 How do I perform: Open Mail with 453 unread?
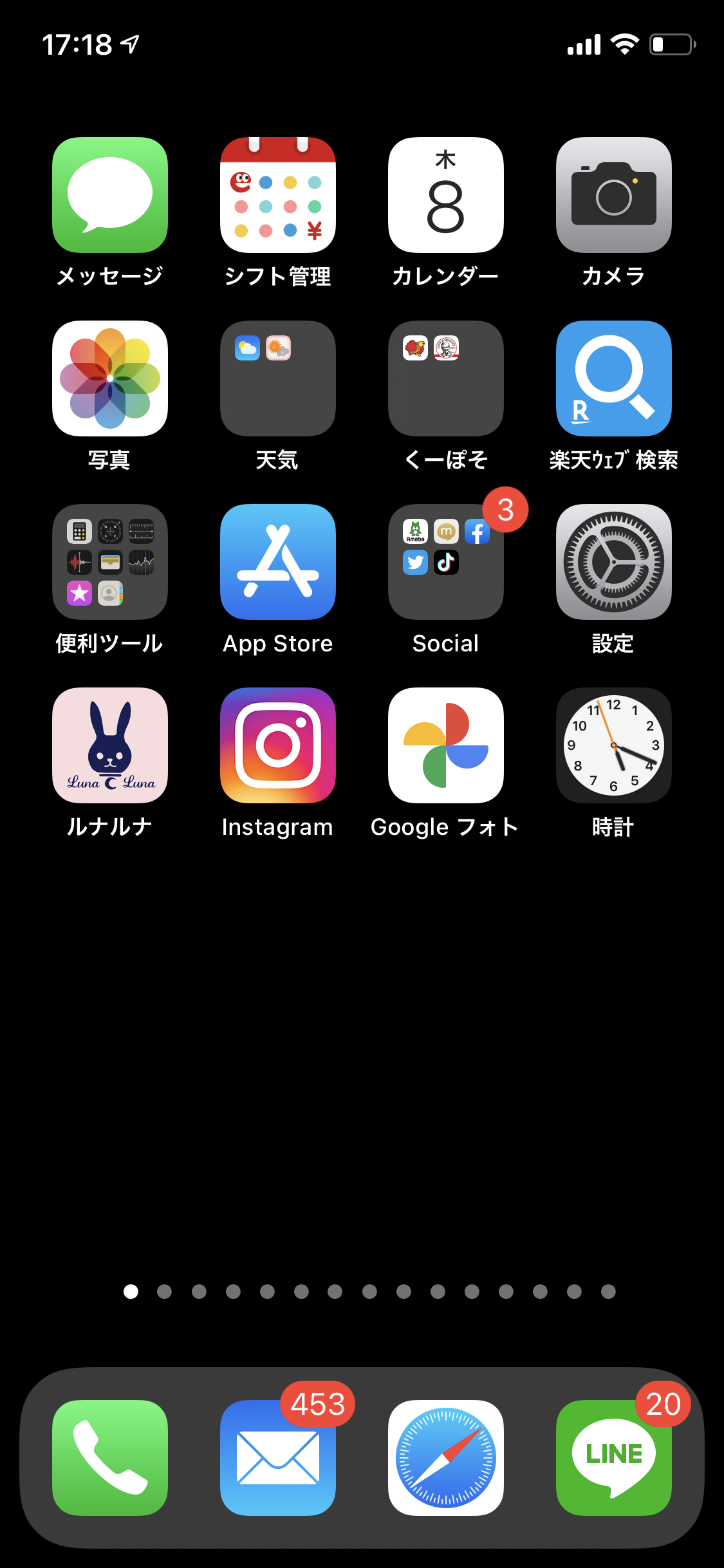[278, 1458]
